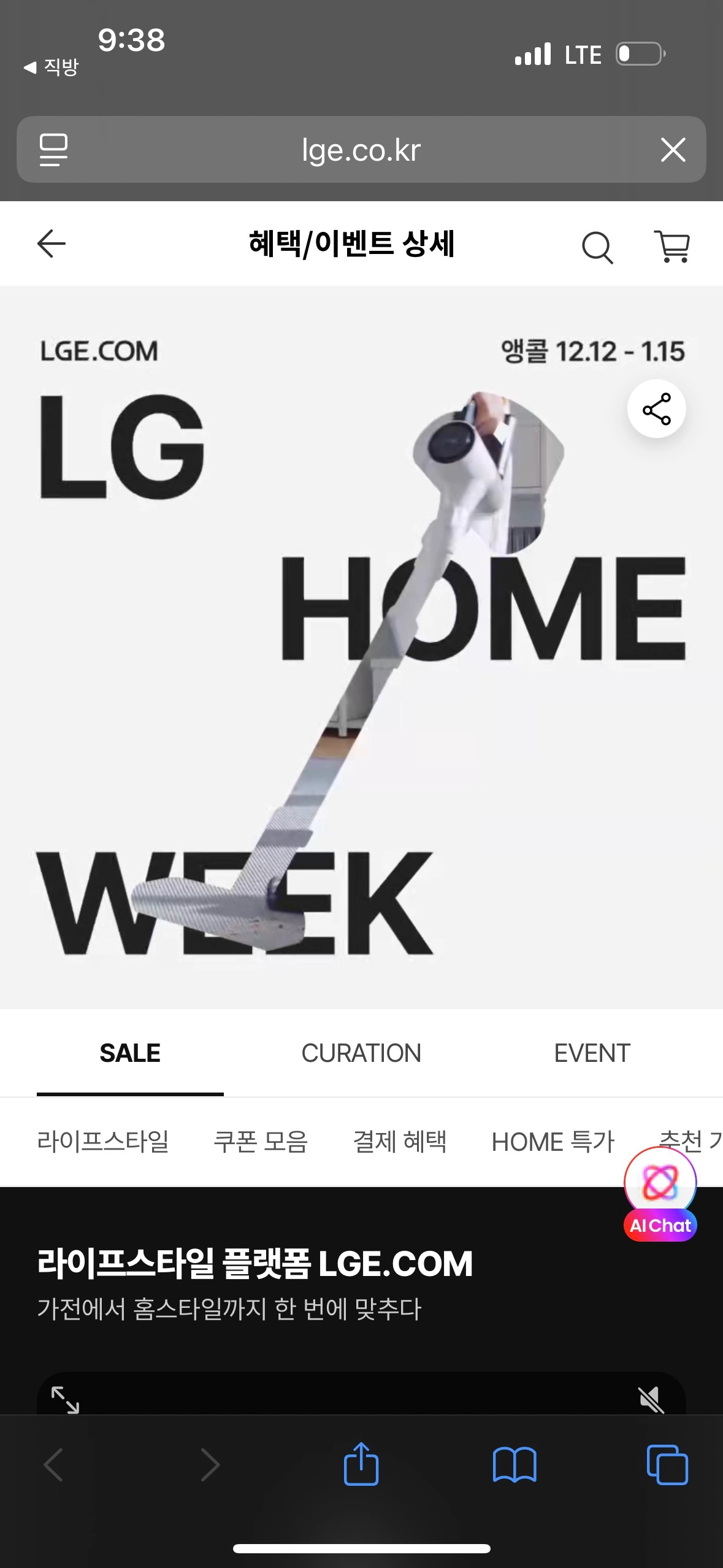Expand the video to fullscreen
The height and width of the screenshot is (1568, 723).
pos(65,1399)
